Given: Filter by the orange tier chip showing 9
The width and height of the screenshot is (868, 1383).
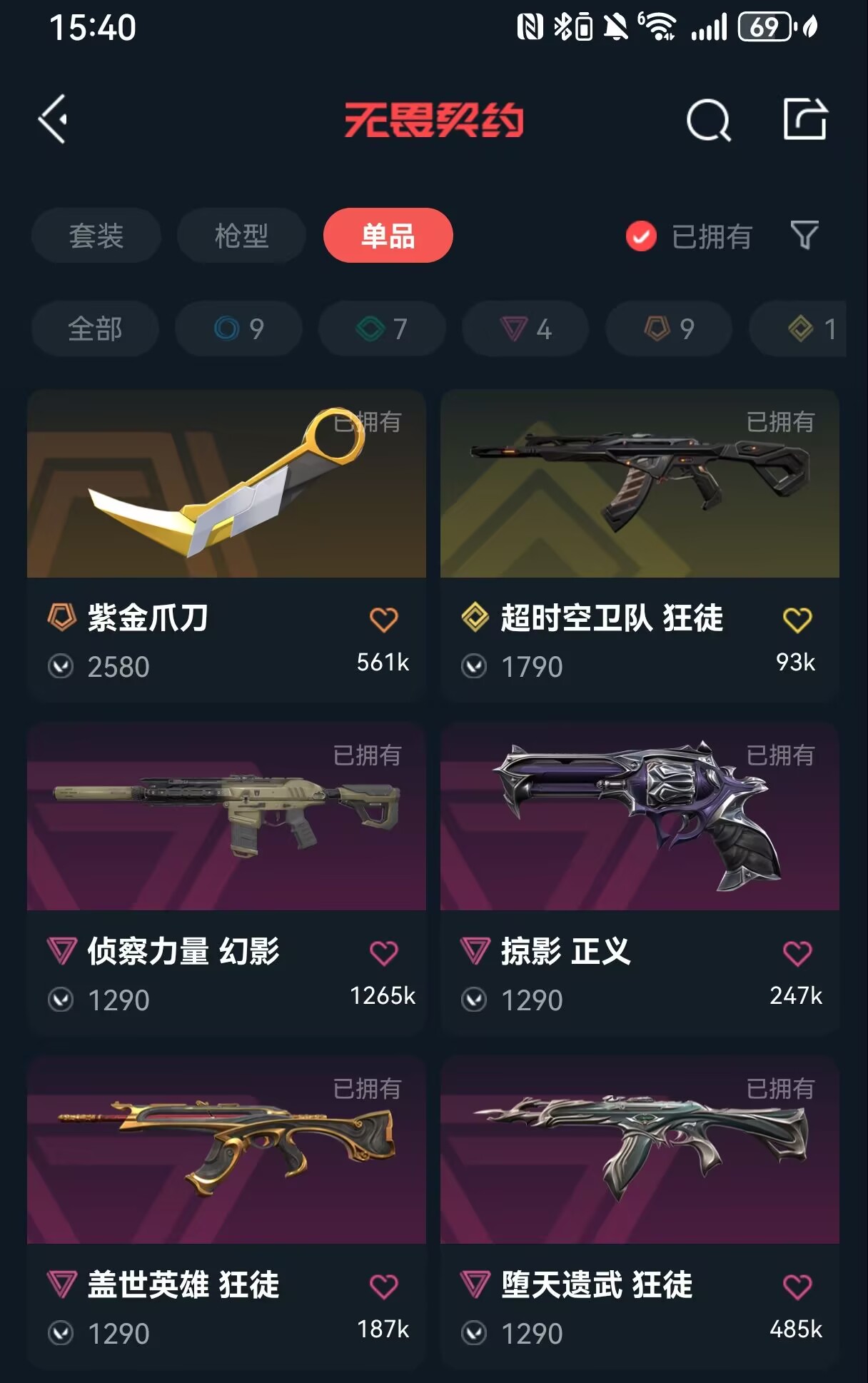Looking at the screenshot, I should [x=669, y=329].
